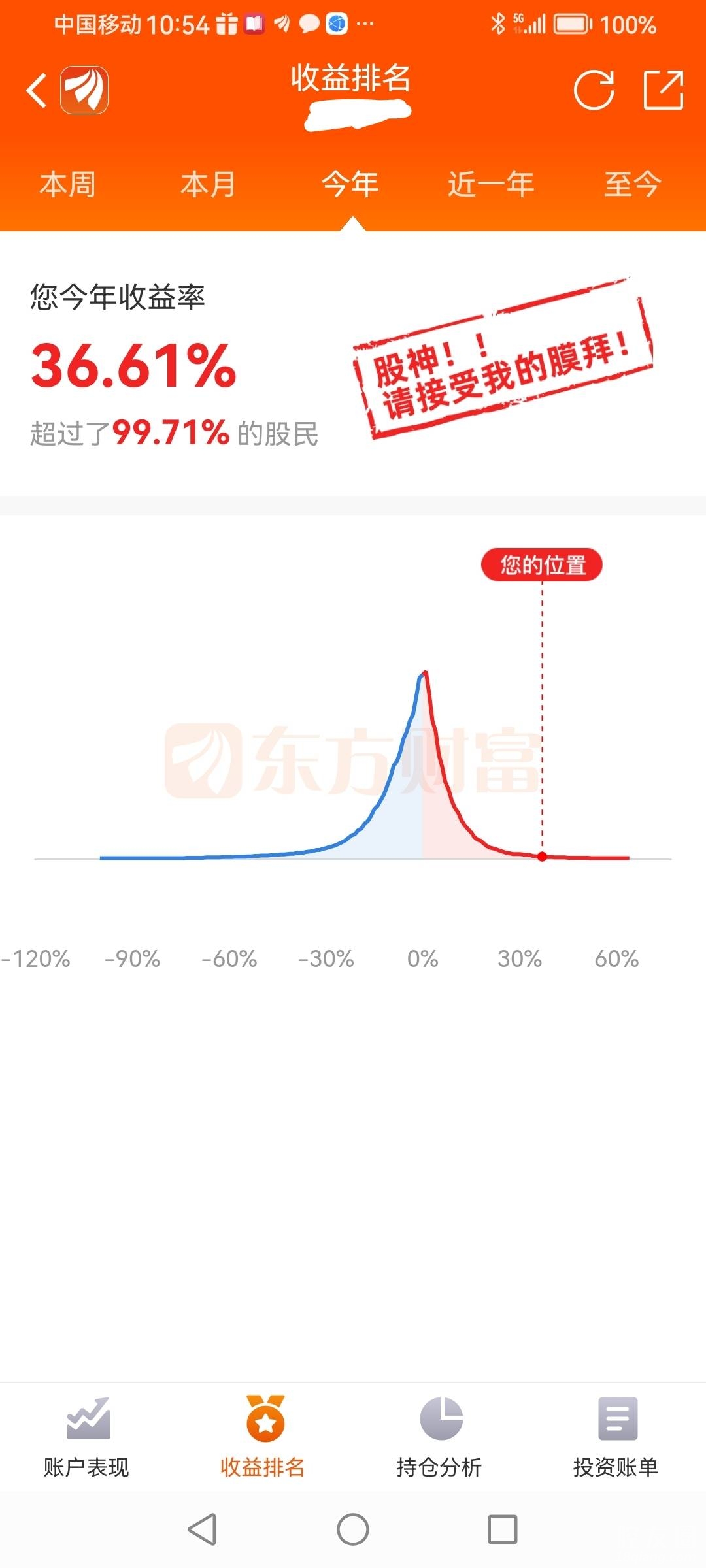
Task: Switch to the 本周 tab
Action: (67, 184)
